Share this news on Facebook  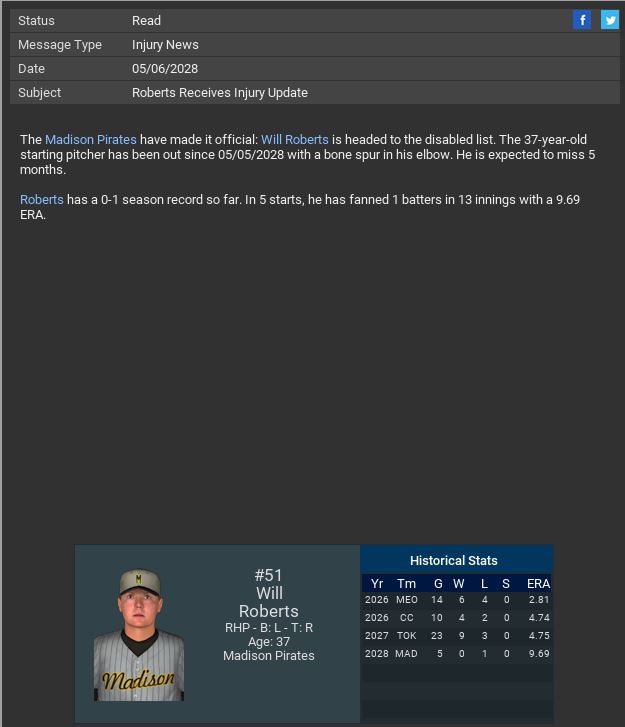pyautogui.click(x=582, y=20)
